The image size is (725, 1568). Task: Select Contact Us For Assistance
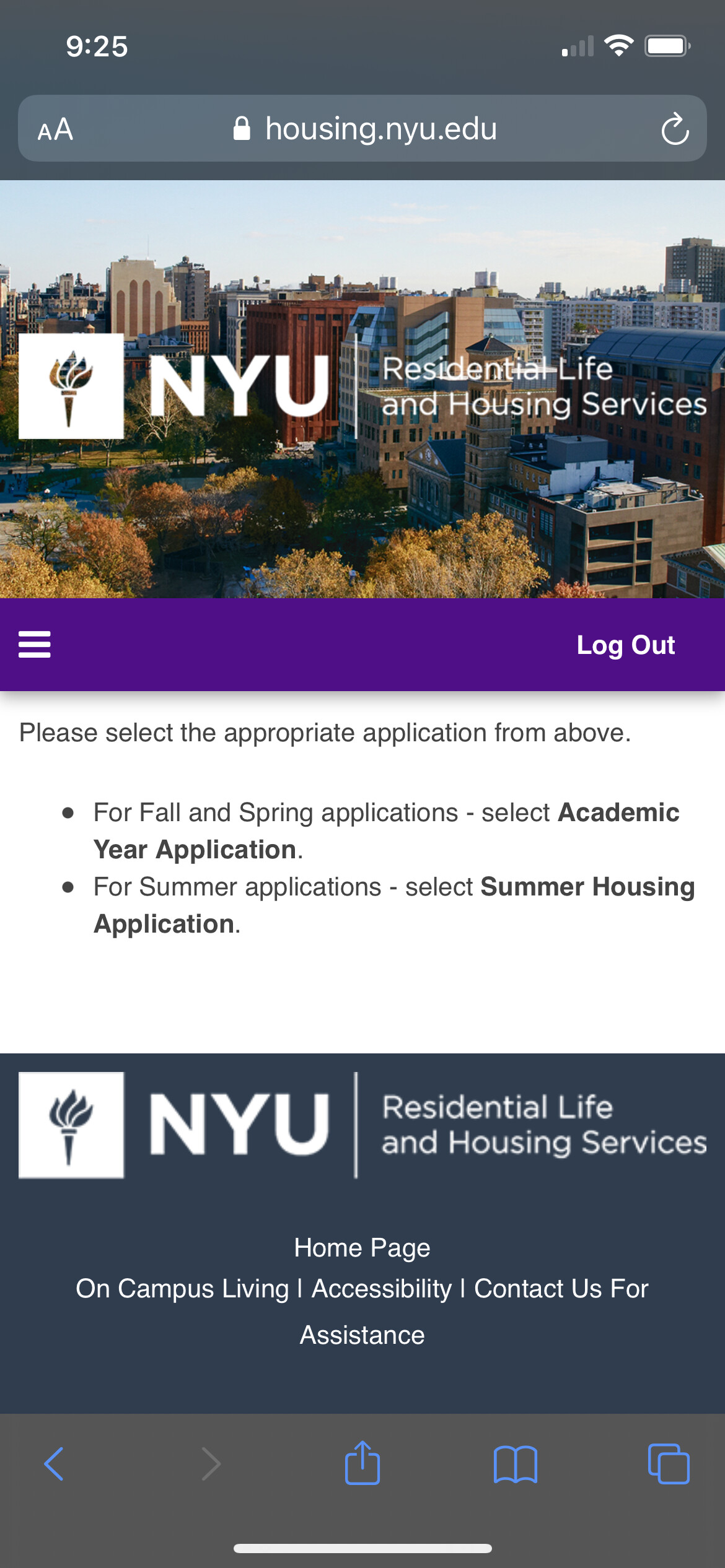click(x=560, y=1289)
